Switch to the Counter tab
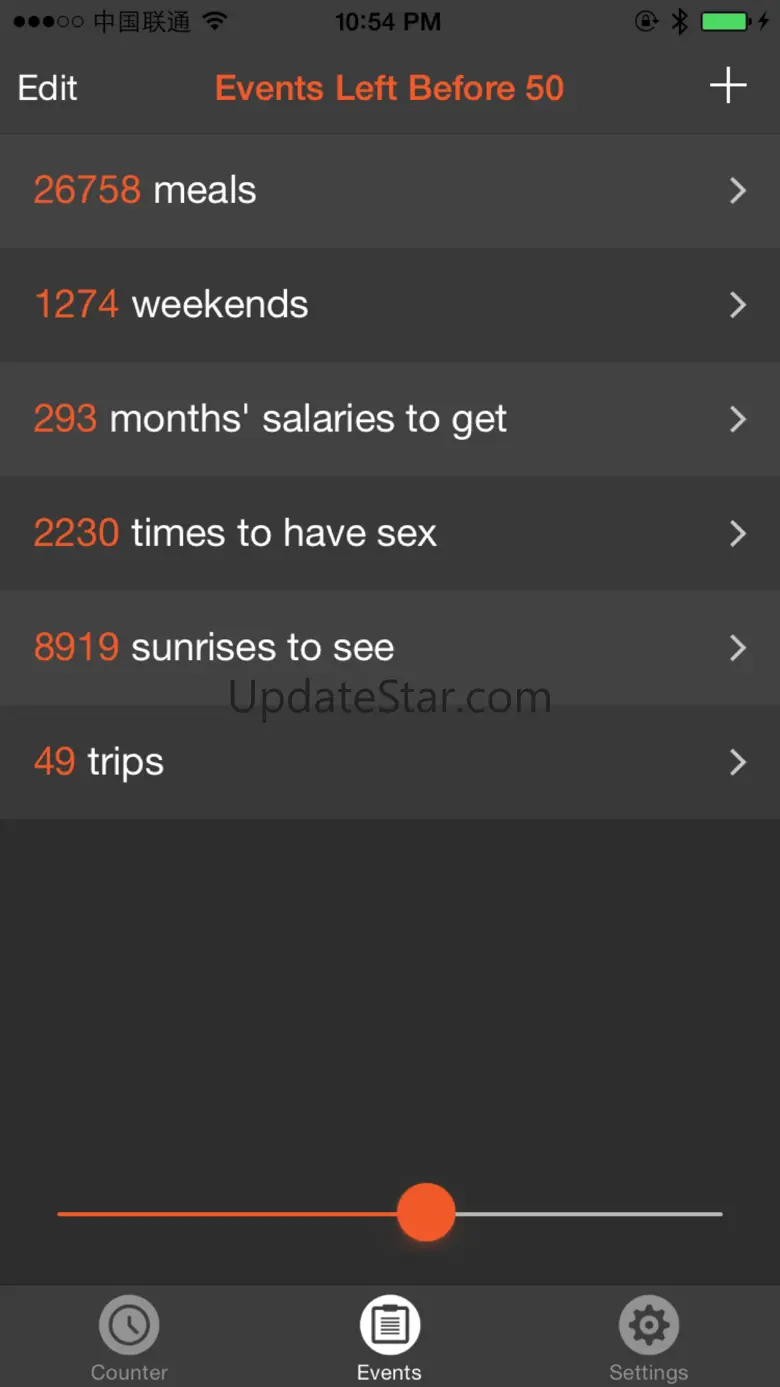 (x=129, y=1338)
